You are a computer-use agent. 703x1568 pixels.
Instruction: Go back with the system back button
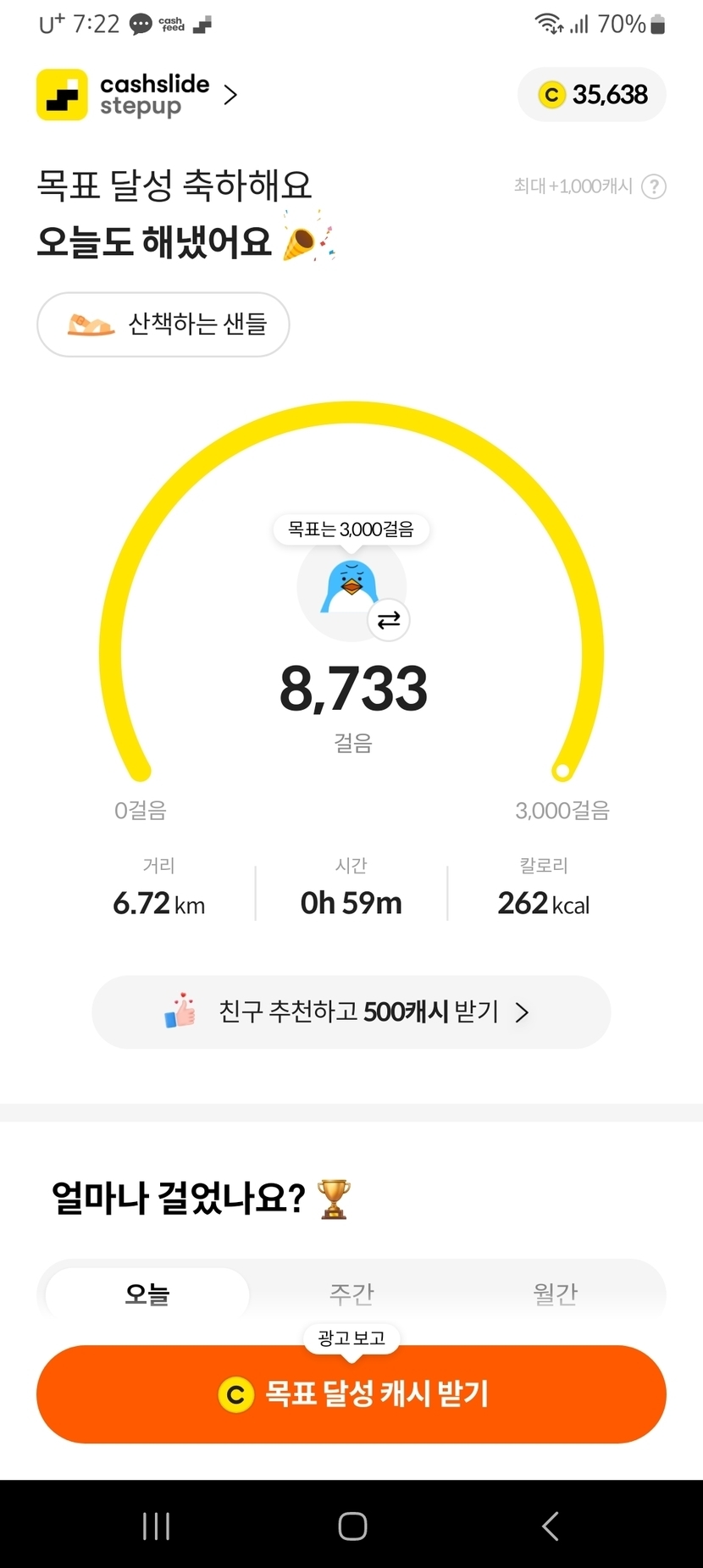click(x=550, y=1526)
